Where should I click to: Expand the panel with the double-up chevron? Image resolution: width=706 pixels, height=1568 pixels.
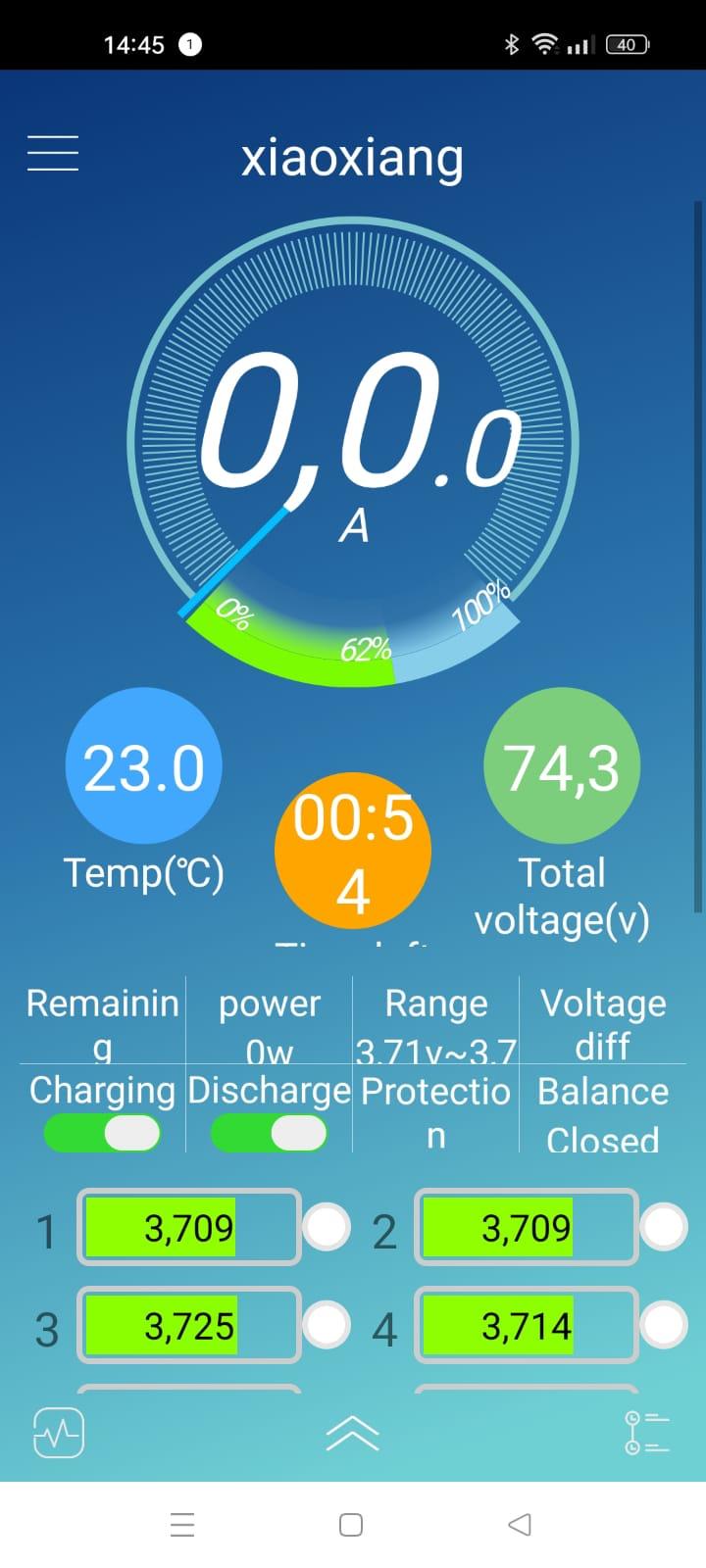coord(353,1434)
